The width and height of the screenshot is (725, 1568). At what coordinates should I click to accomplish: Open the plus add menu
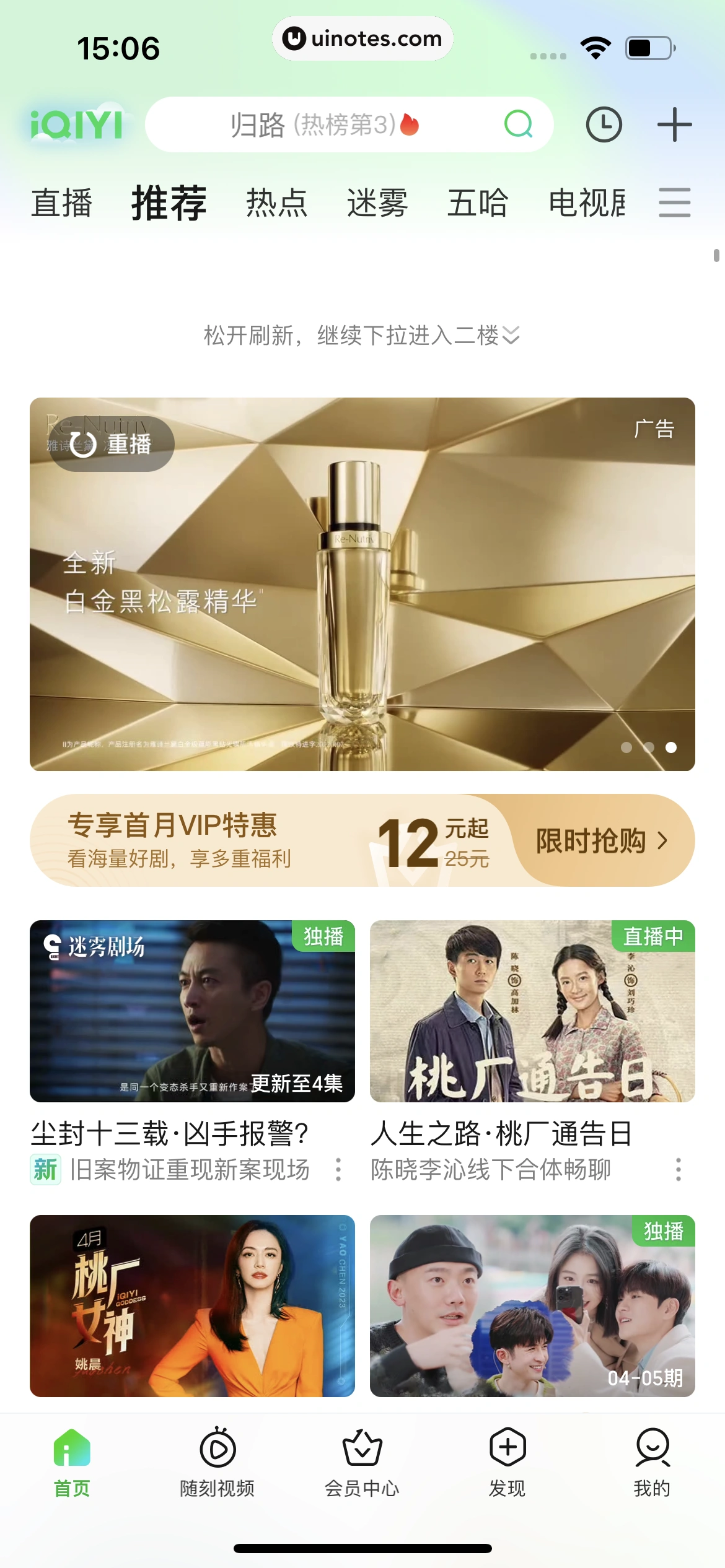tap(674, 124)
